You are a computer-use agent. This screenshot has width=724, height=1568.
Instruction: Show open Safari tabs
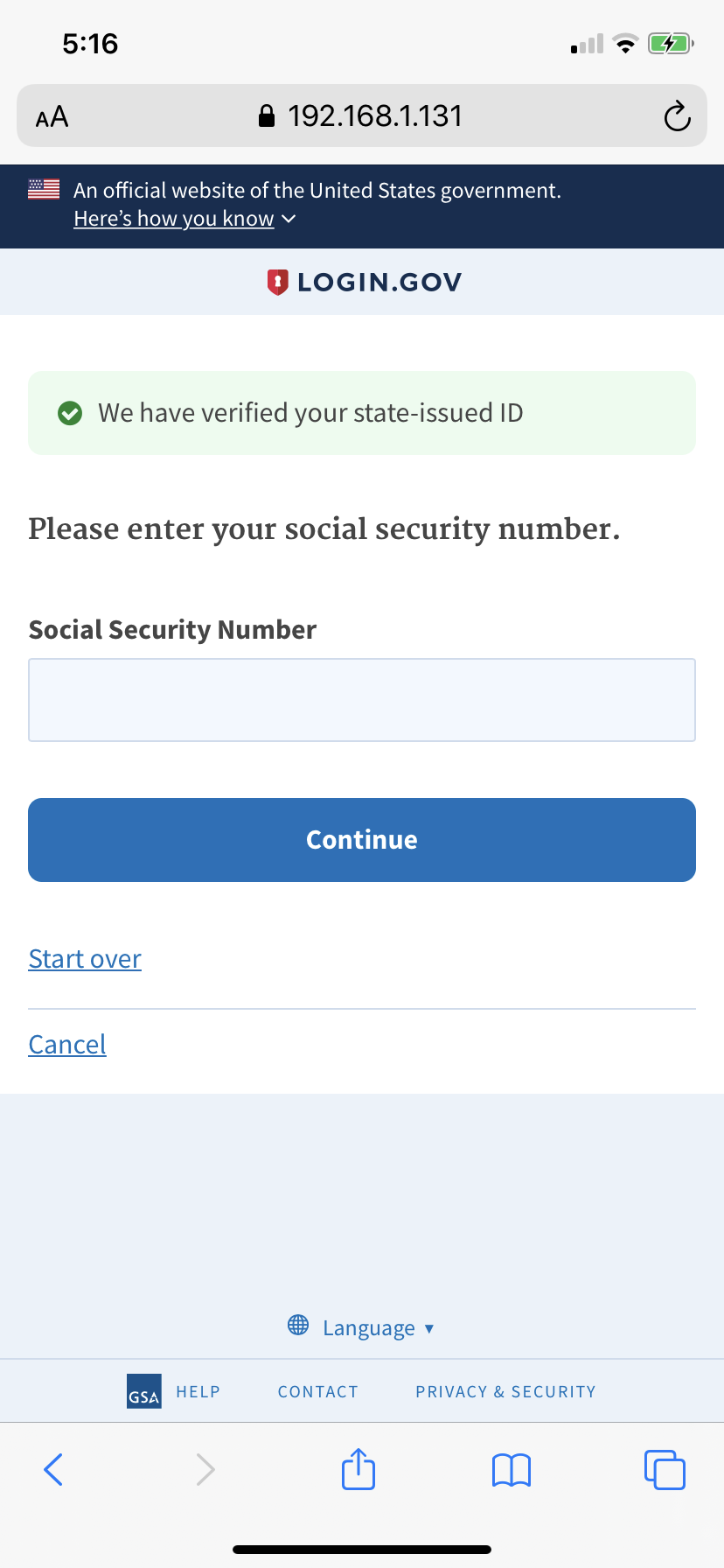(665, 1470)
